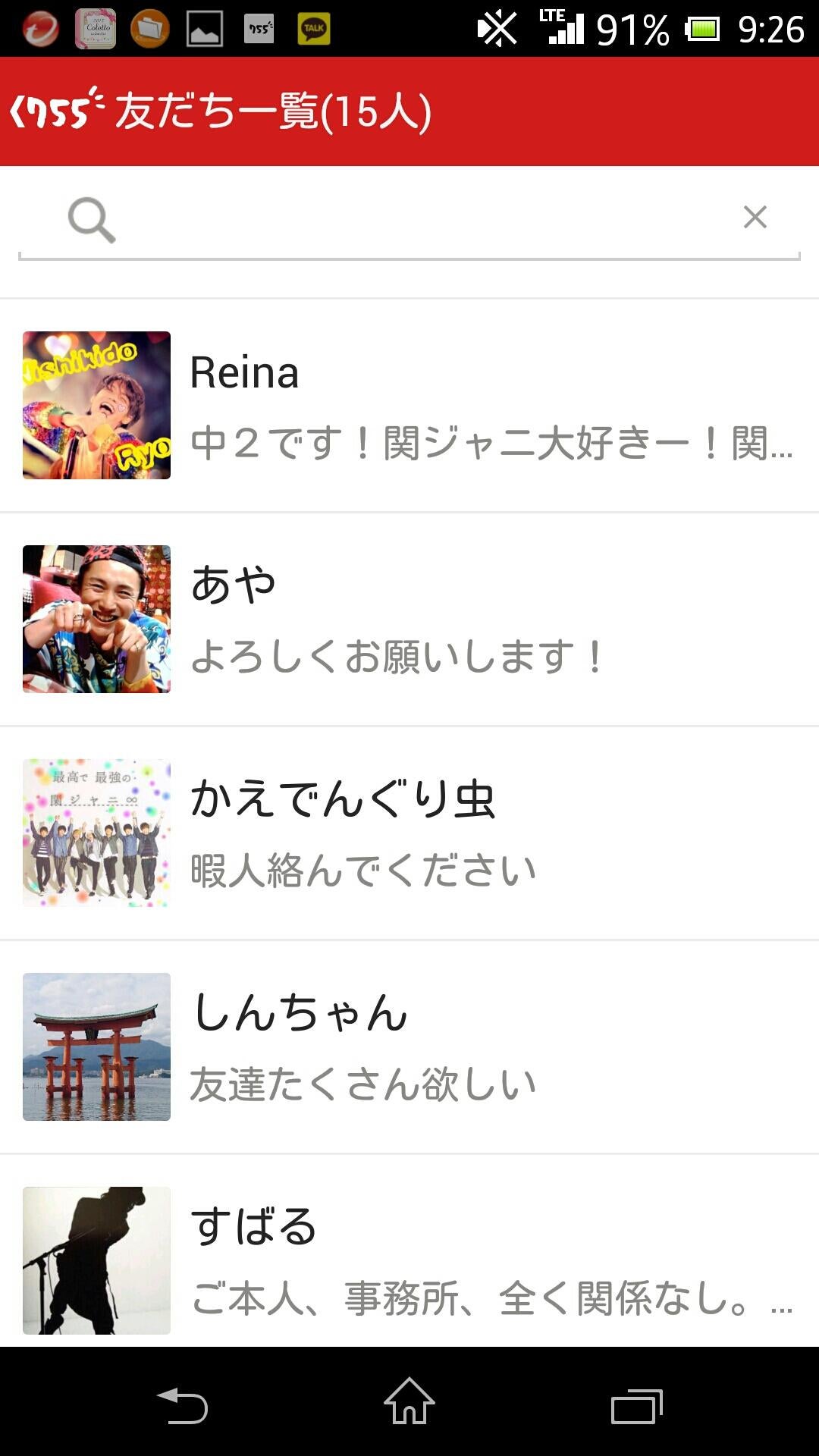Open Reina's friend profile
Viewport: 819px width, 1456px height.
click(409, 406)
